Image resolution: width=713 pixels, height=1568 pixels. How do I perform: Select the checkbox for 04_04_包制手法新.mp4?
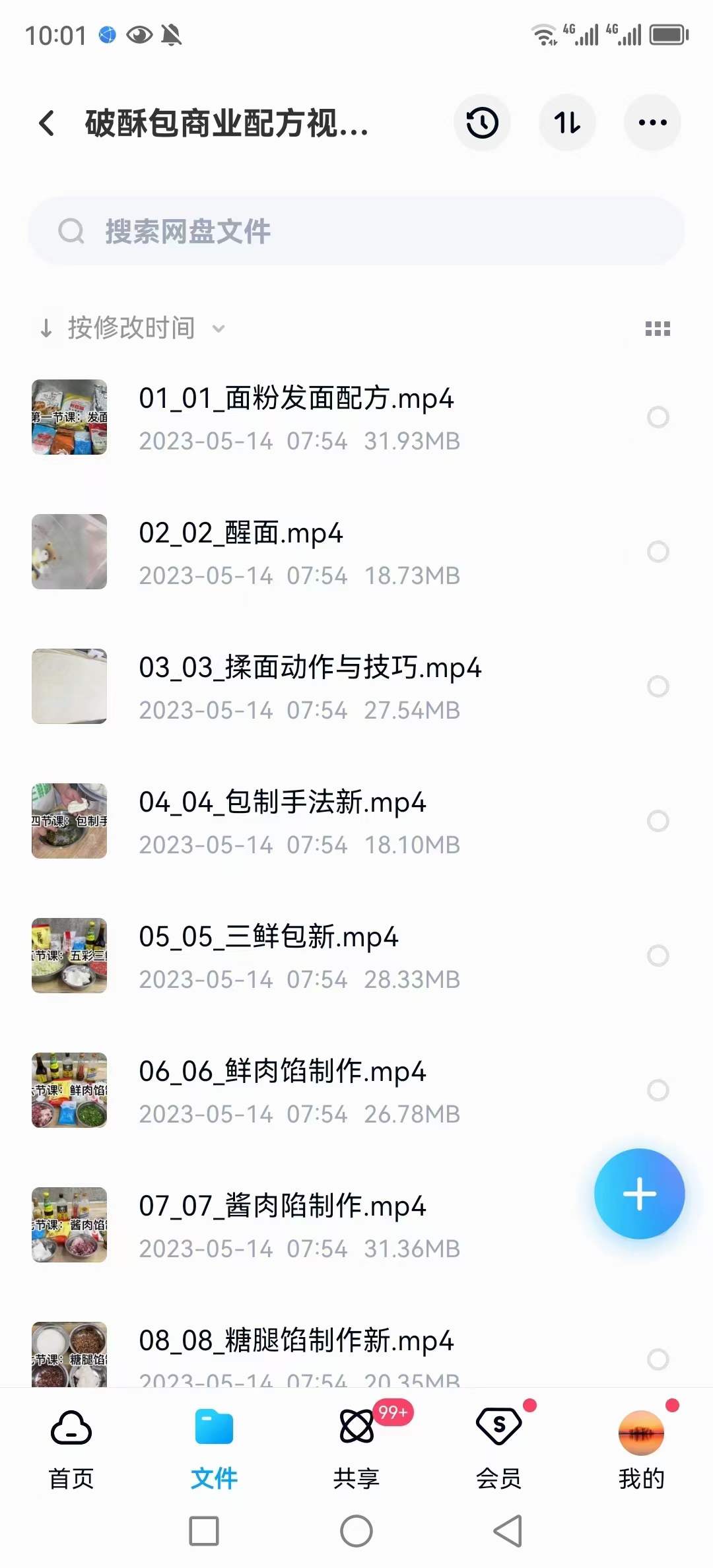(658, 820)
